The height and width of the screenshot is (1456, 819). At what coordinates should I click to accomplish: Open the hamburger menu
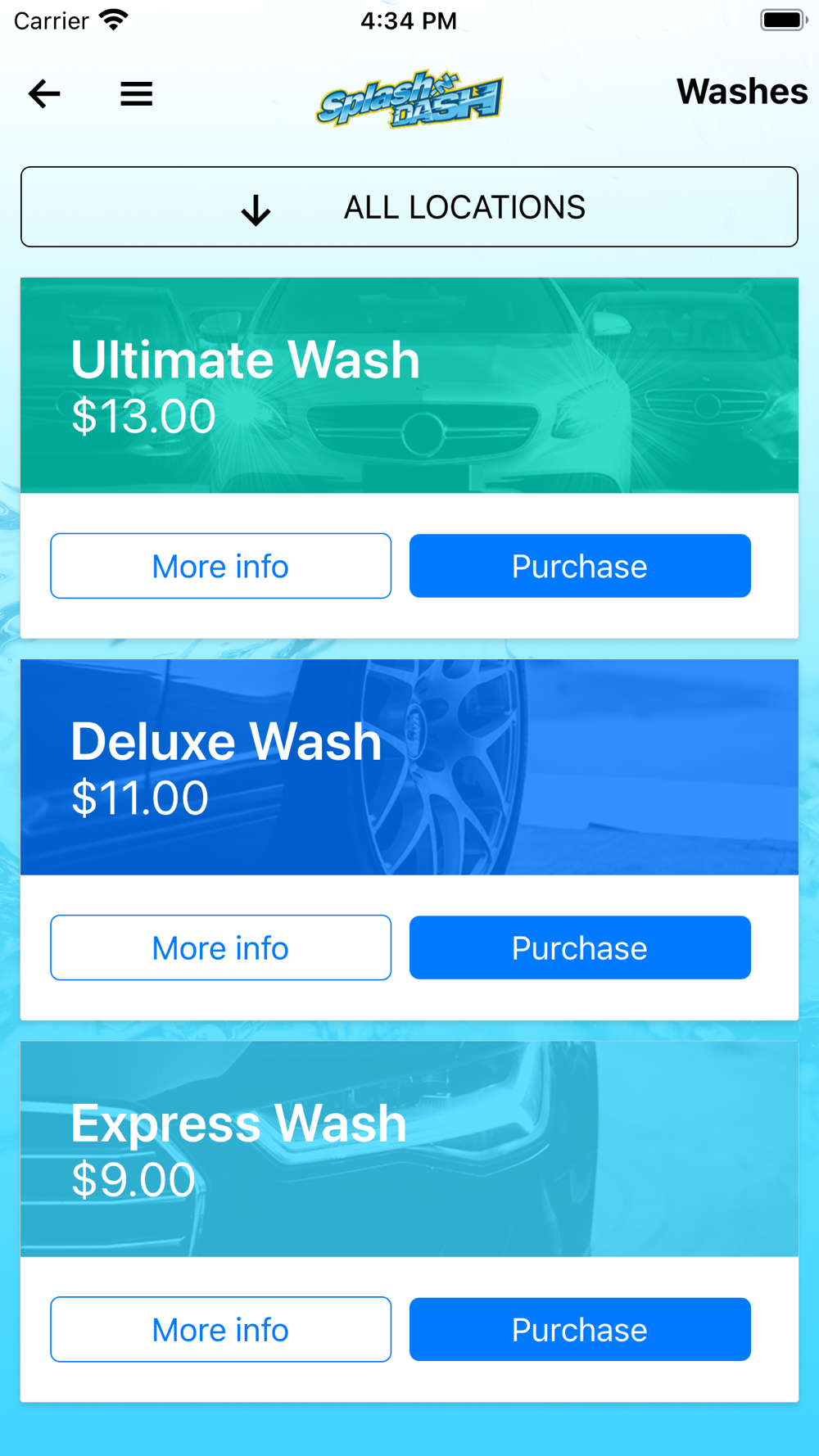click(x=136, y=93)
